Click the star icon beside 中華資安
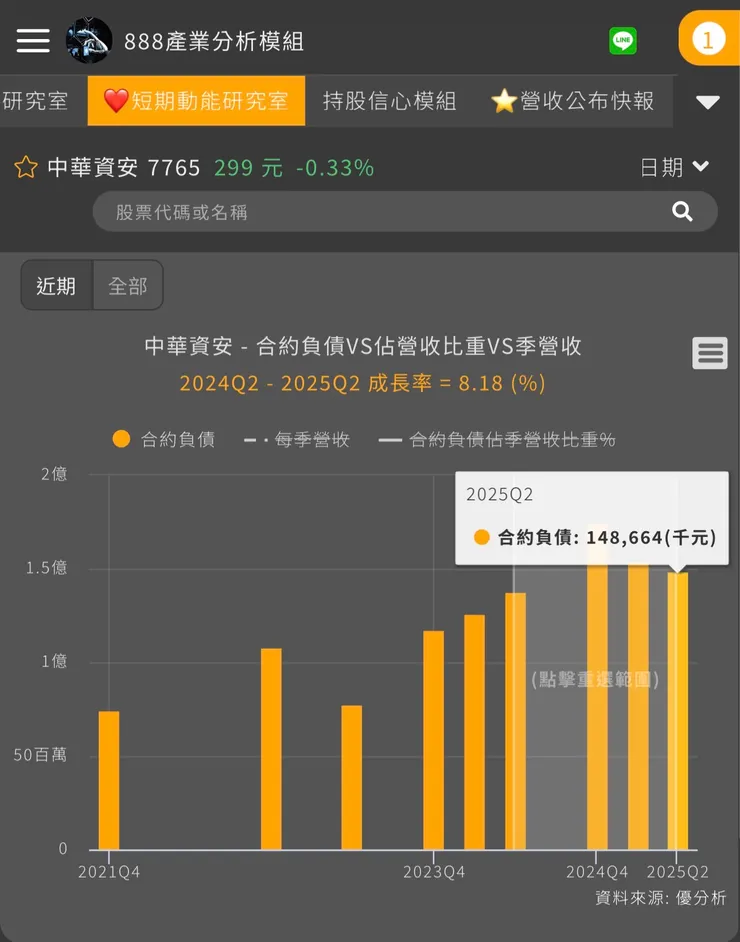The height and width of the screenshot is (942, 740). pyautogui.click(x=25, y=167)
